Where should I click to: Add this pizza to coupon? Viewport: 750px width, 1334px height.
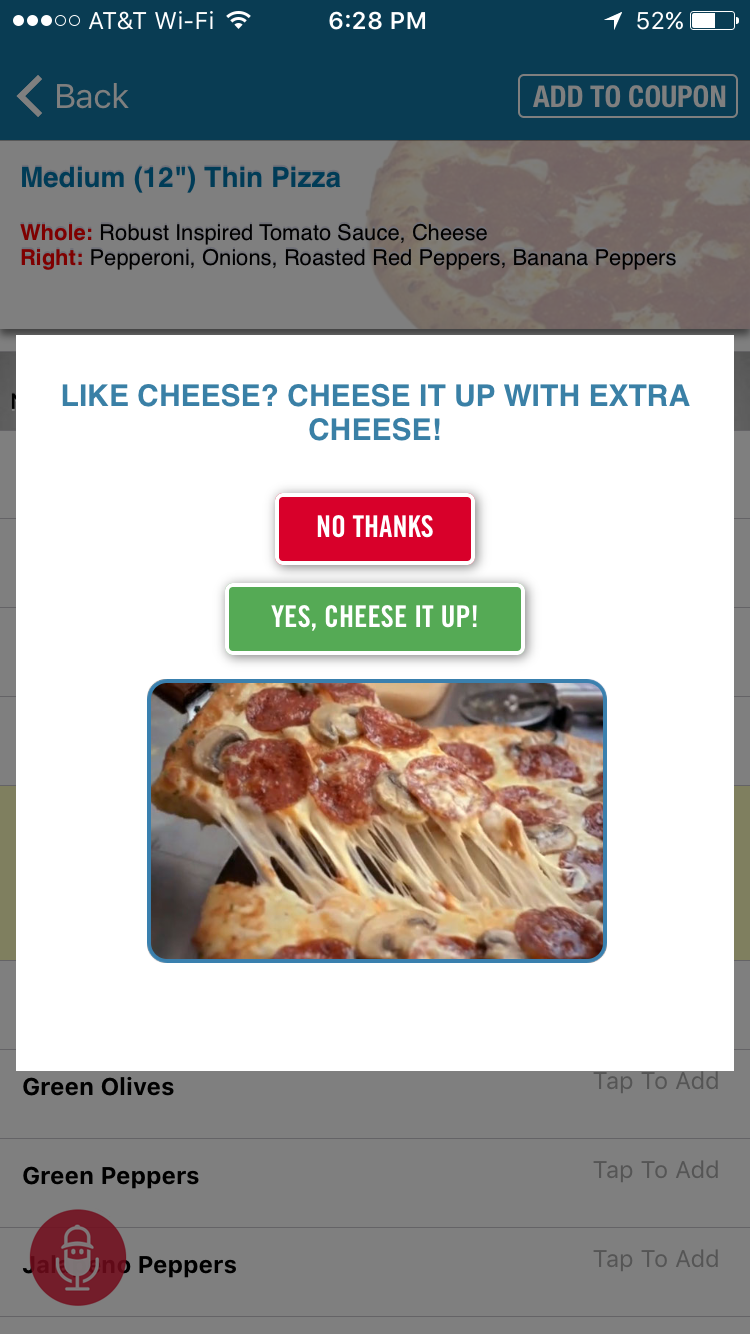click(628, 97)
